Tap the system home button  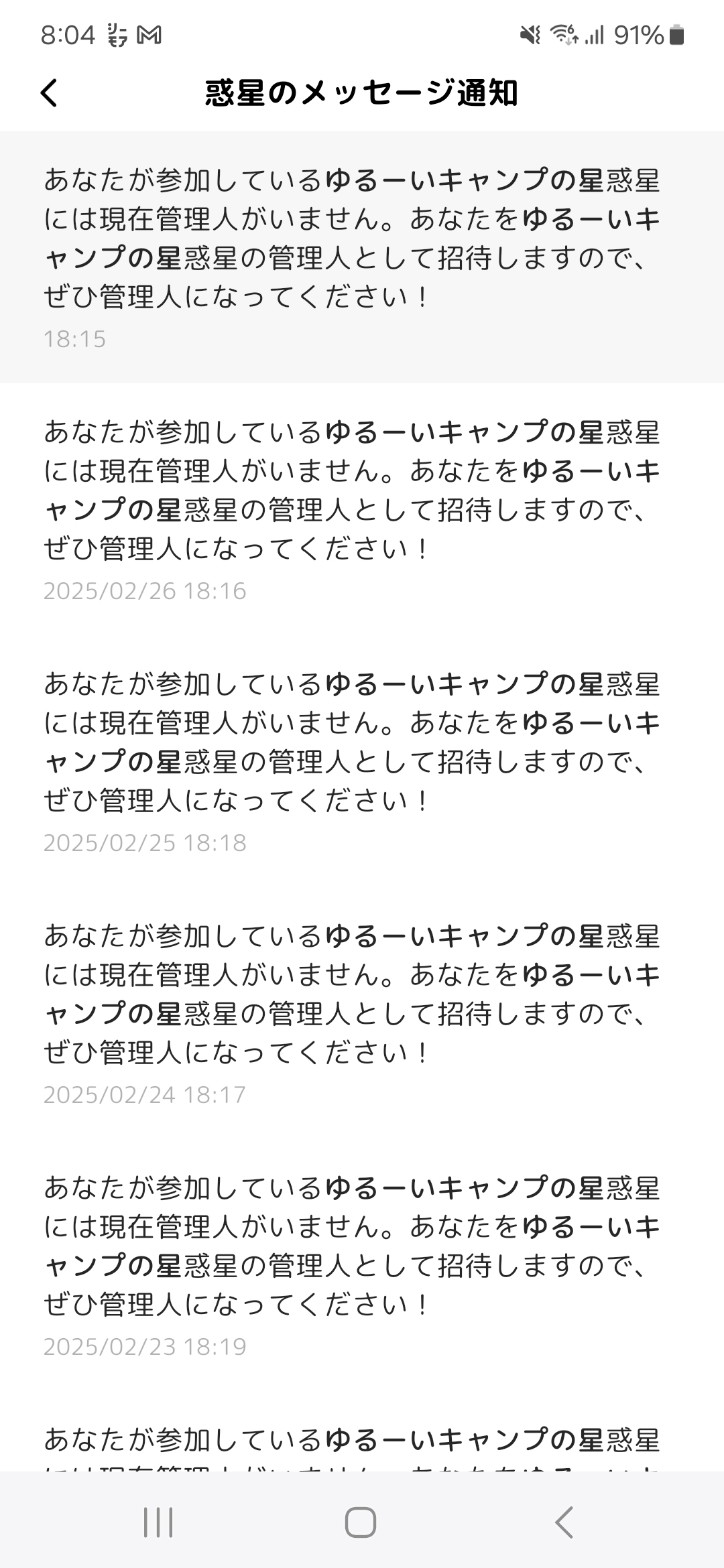tap(361, 1522)
